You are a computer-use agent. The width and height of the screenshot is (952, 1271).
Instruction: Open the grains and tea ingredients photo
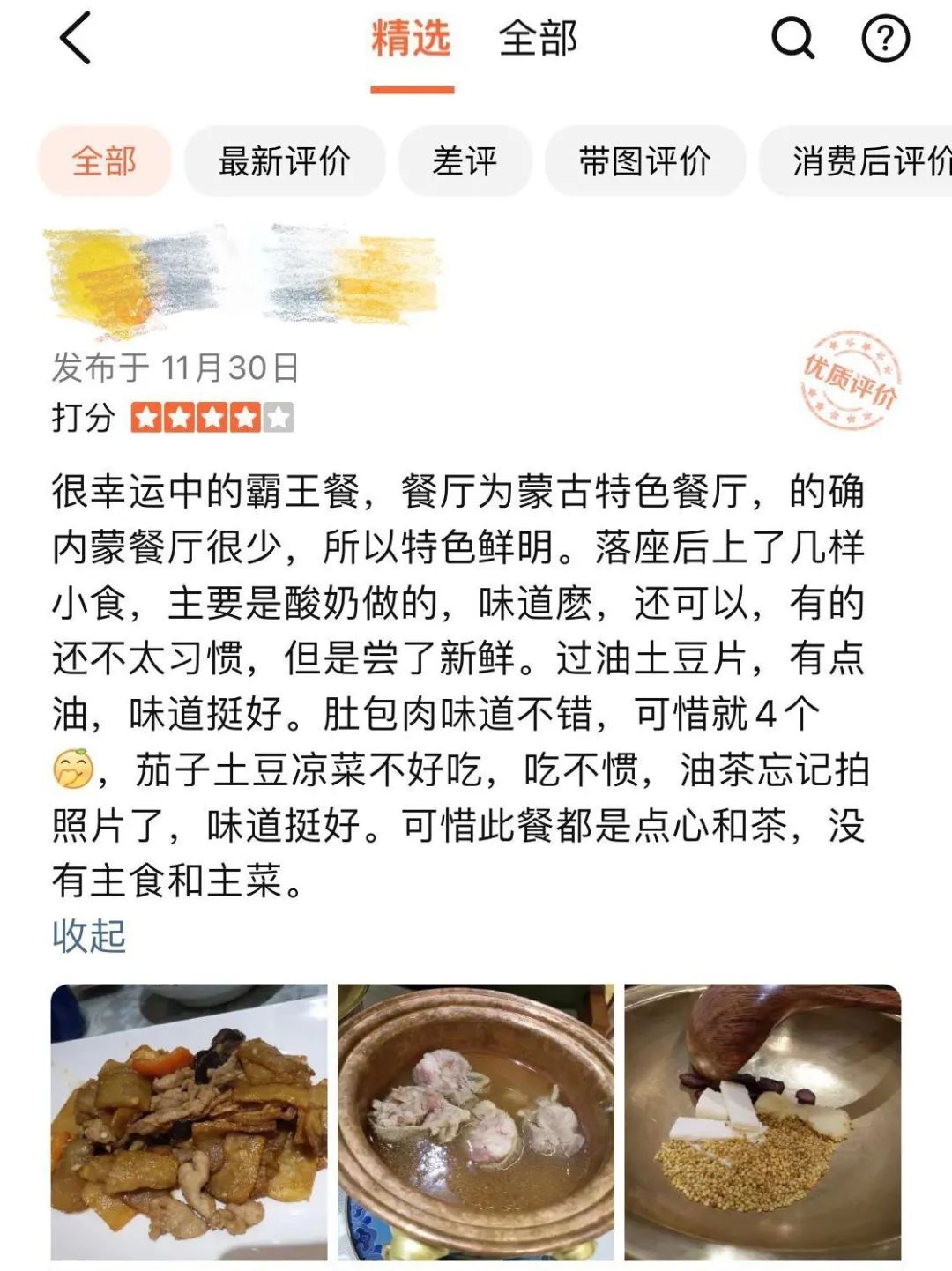click(762, 1122)
